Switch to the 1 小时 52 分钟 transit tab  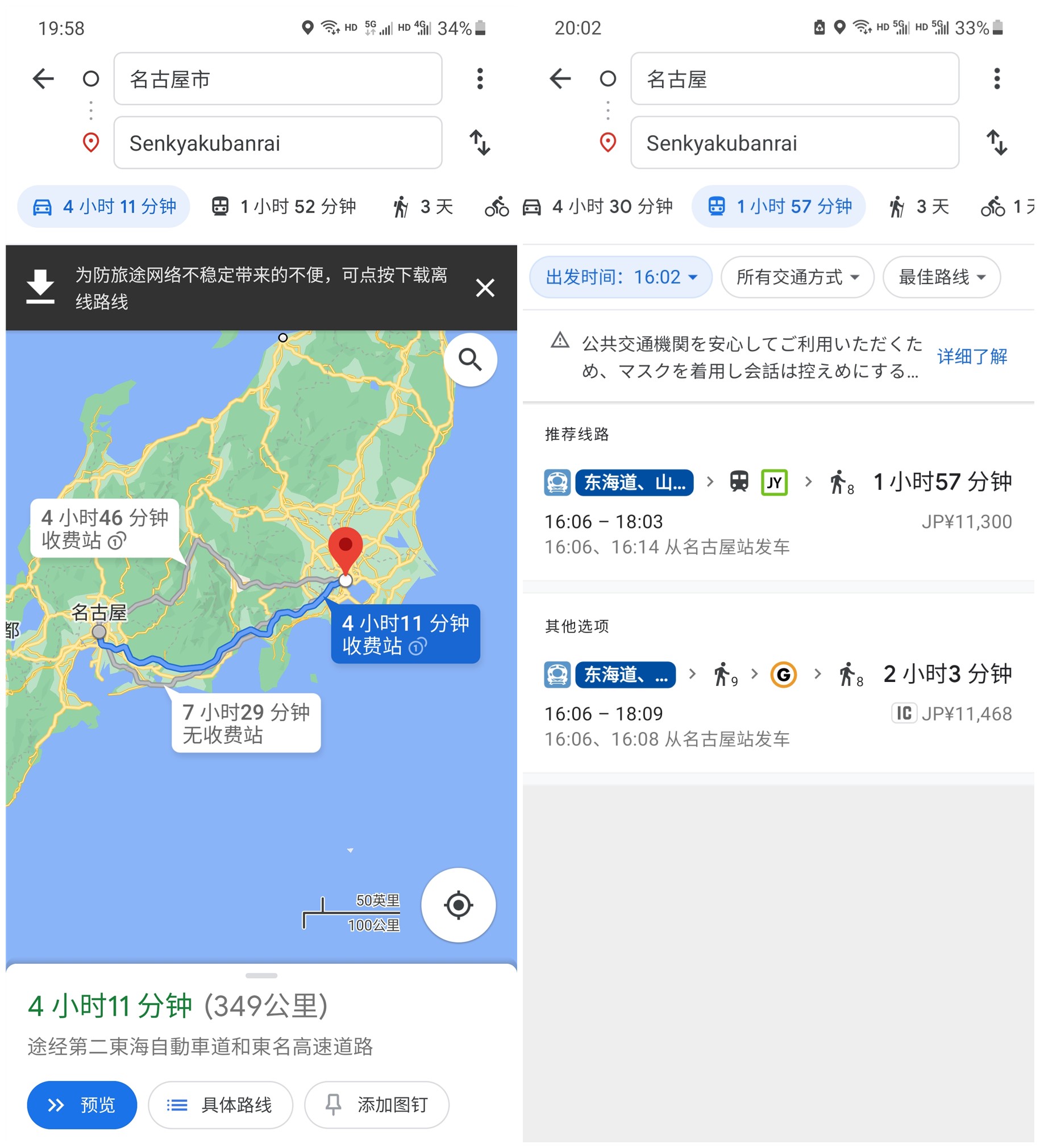click(284, 206)
